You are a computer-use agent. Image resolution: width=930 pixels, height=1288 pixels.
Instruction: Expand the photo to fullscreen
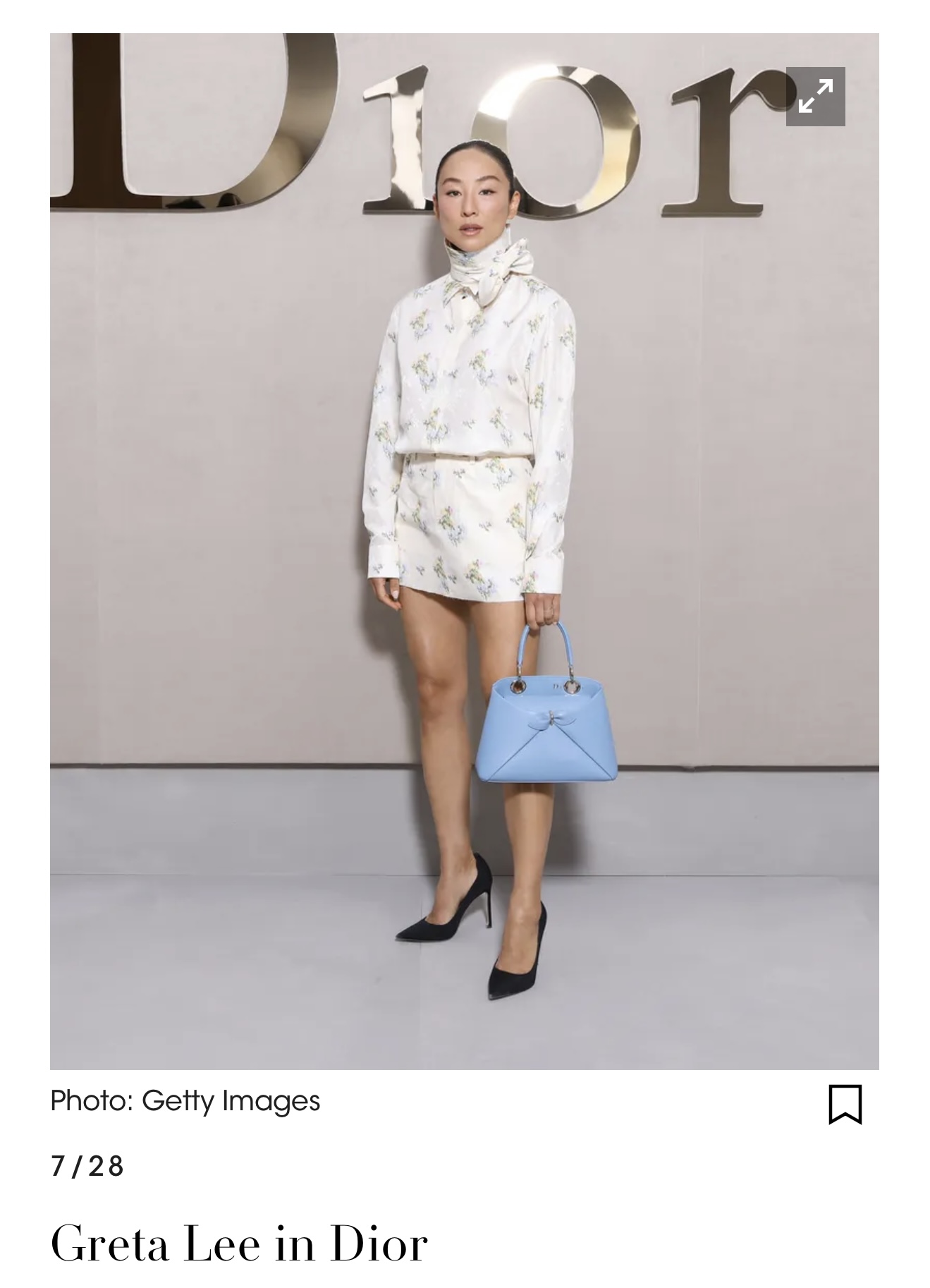815,97
